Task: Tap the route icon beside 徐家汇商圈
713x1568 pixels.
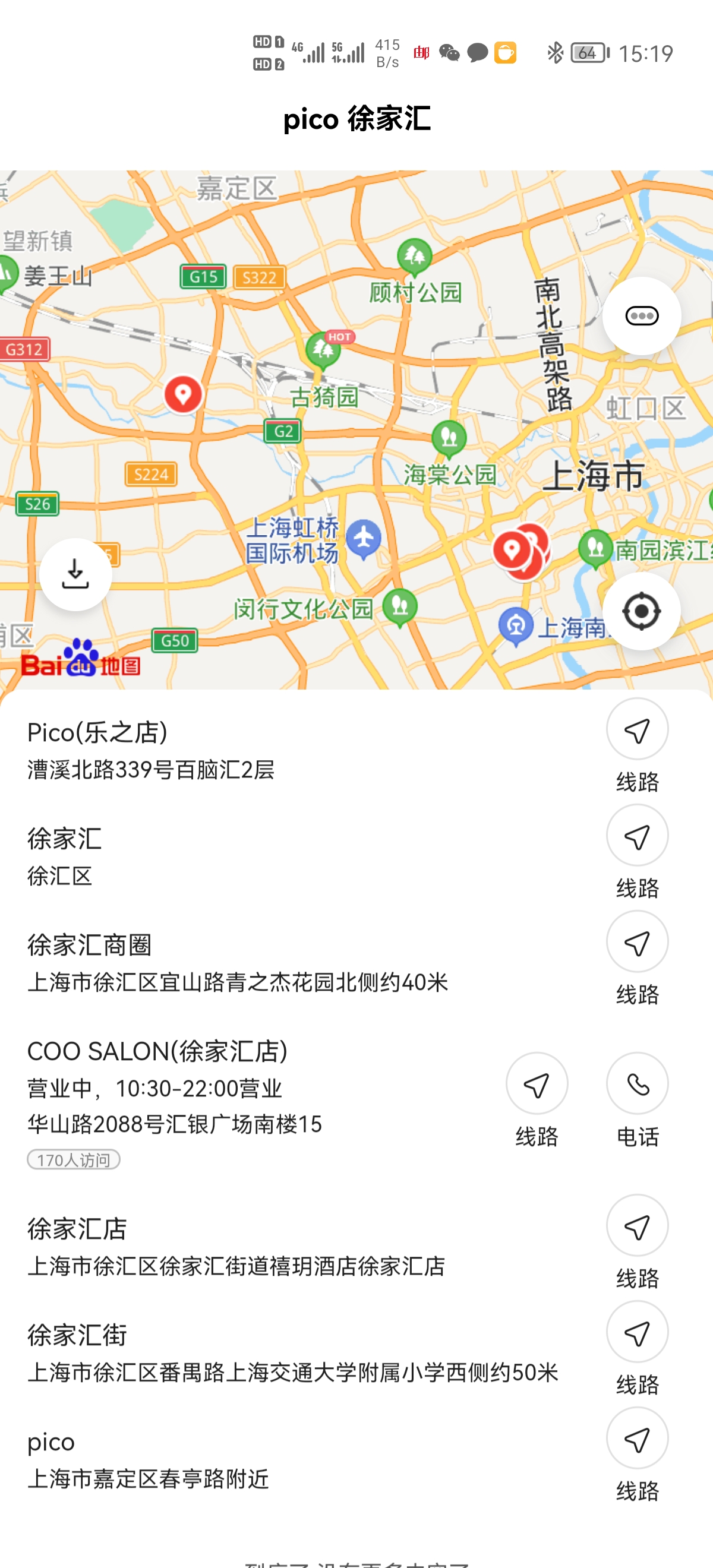Action: click(x=636, y=940)
